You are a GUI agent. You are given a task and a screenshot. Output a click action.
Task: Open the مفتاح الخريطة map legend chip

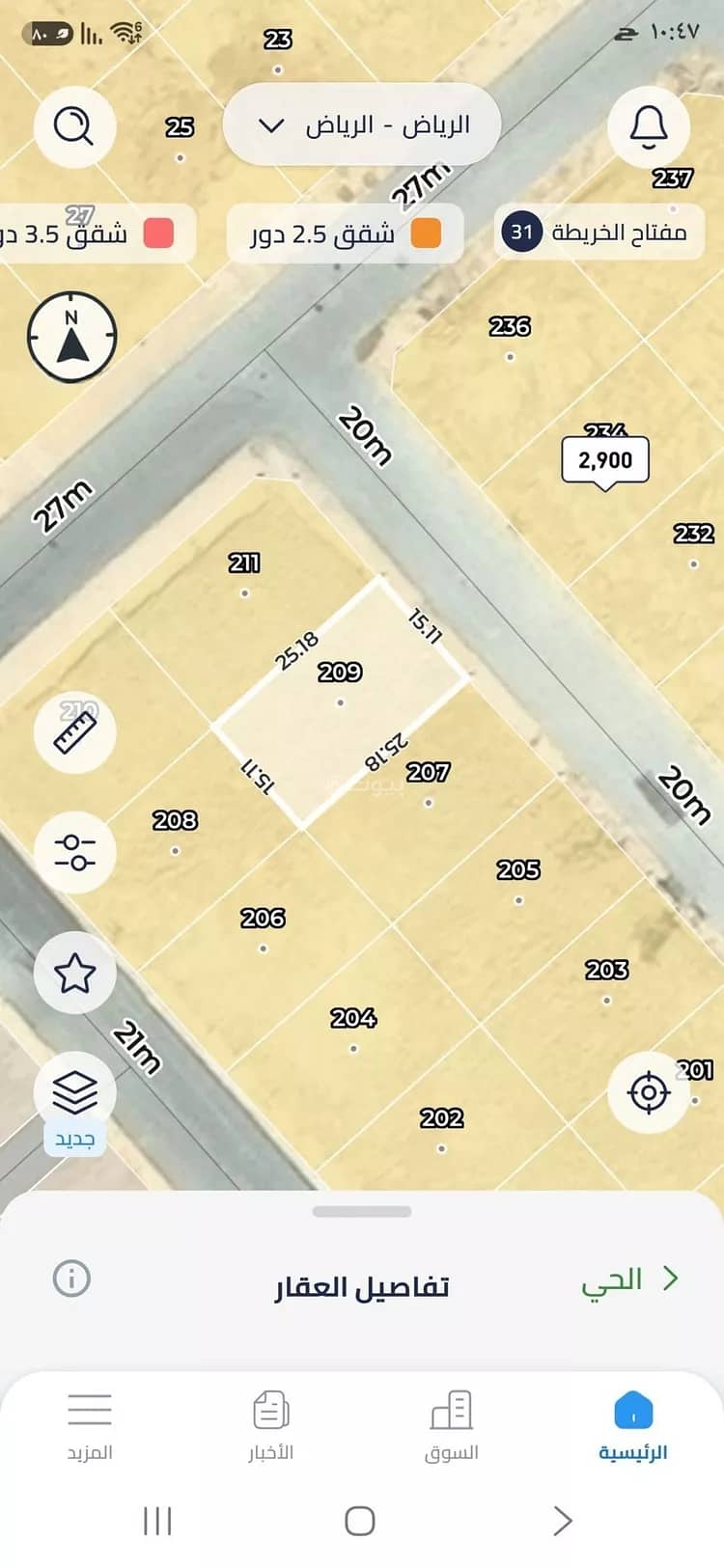599,232
